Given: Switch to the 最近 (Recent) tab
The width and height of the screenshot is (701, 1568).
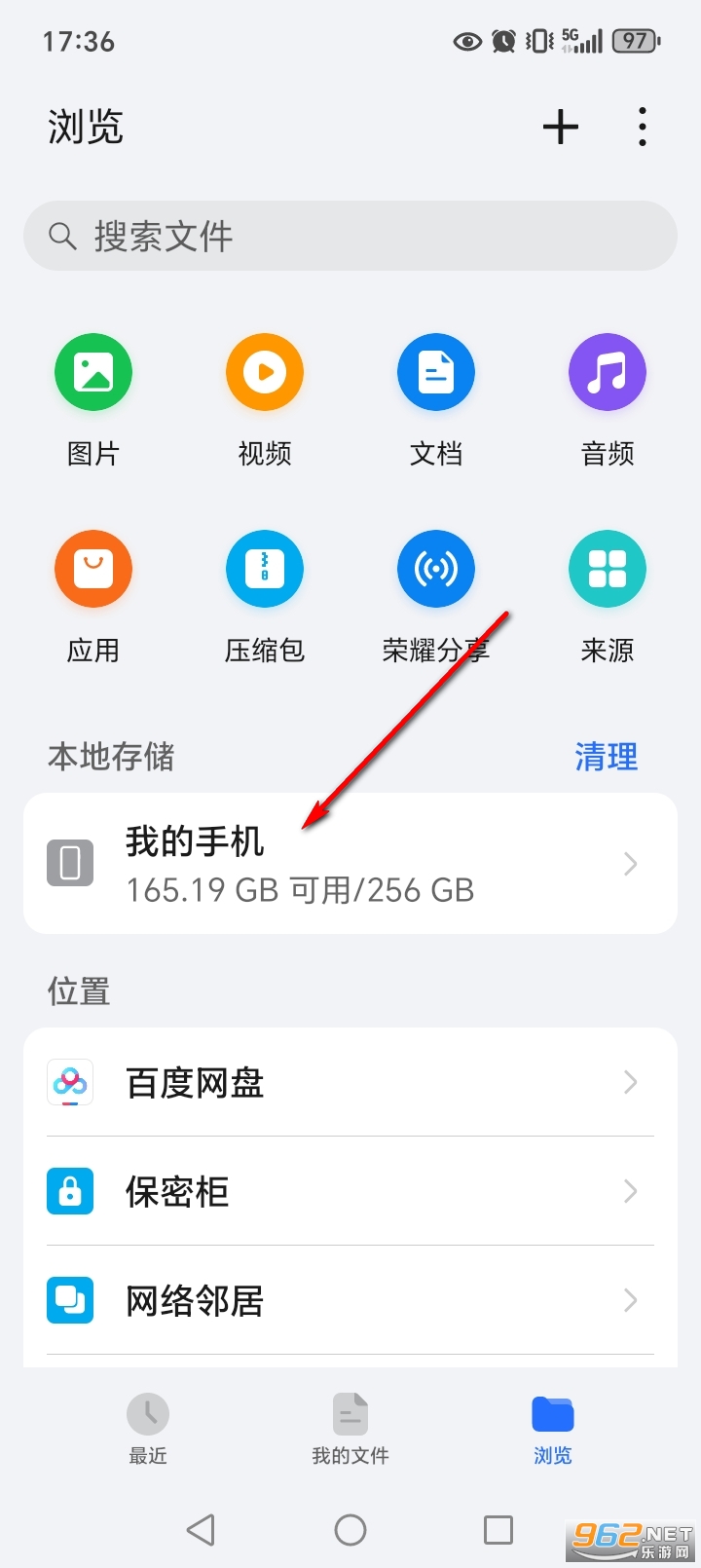Looking at the screenshot, I should [x=147, y=1430].
